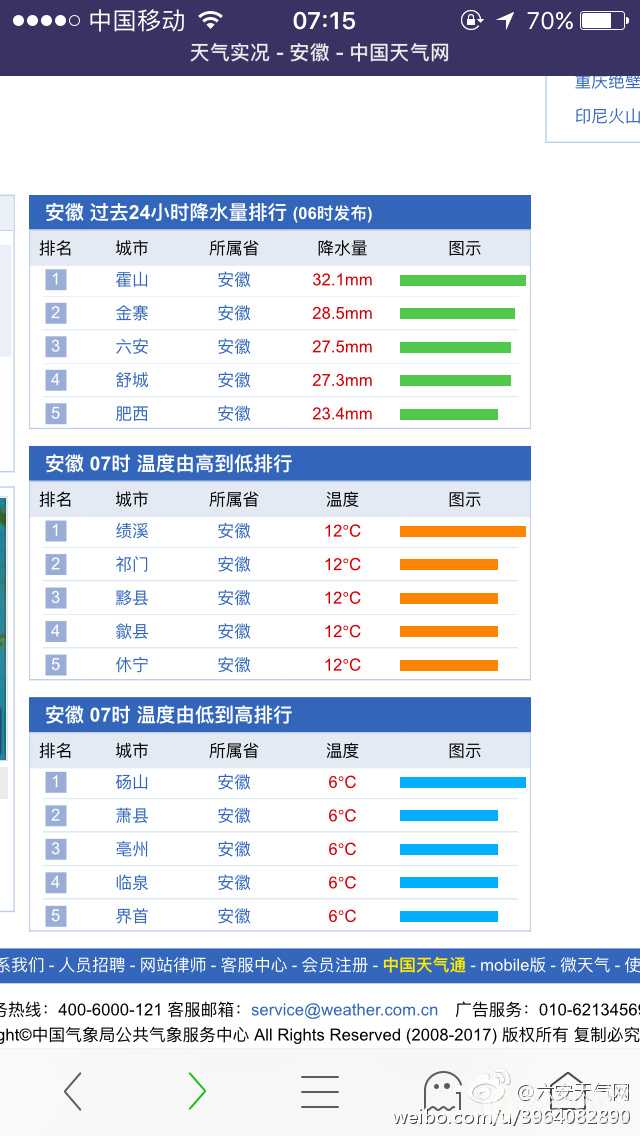Open the 印尼火山 news link
This screenshot has width=640, height=1136.
pos(607,116)
